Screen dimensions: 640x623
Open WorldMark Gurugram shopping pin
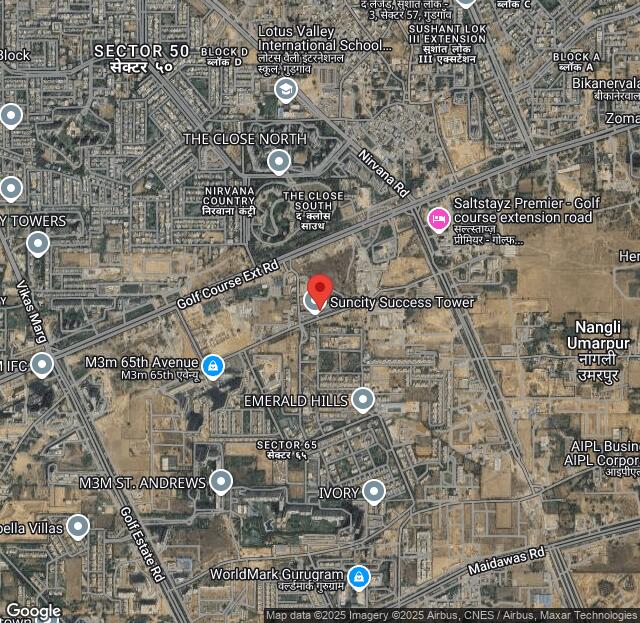point(359,576)
